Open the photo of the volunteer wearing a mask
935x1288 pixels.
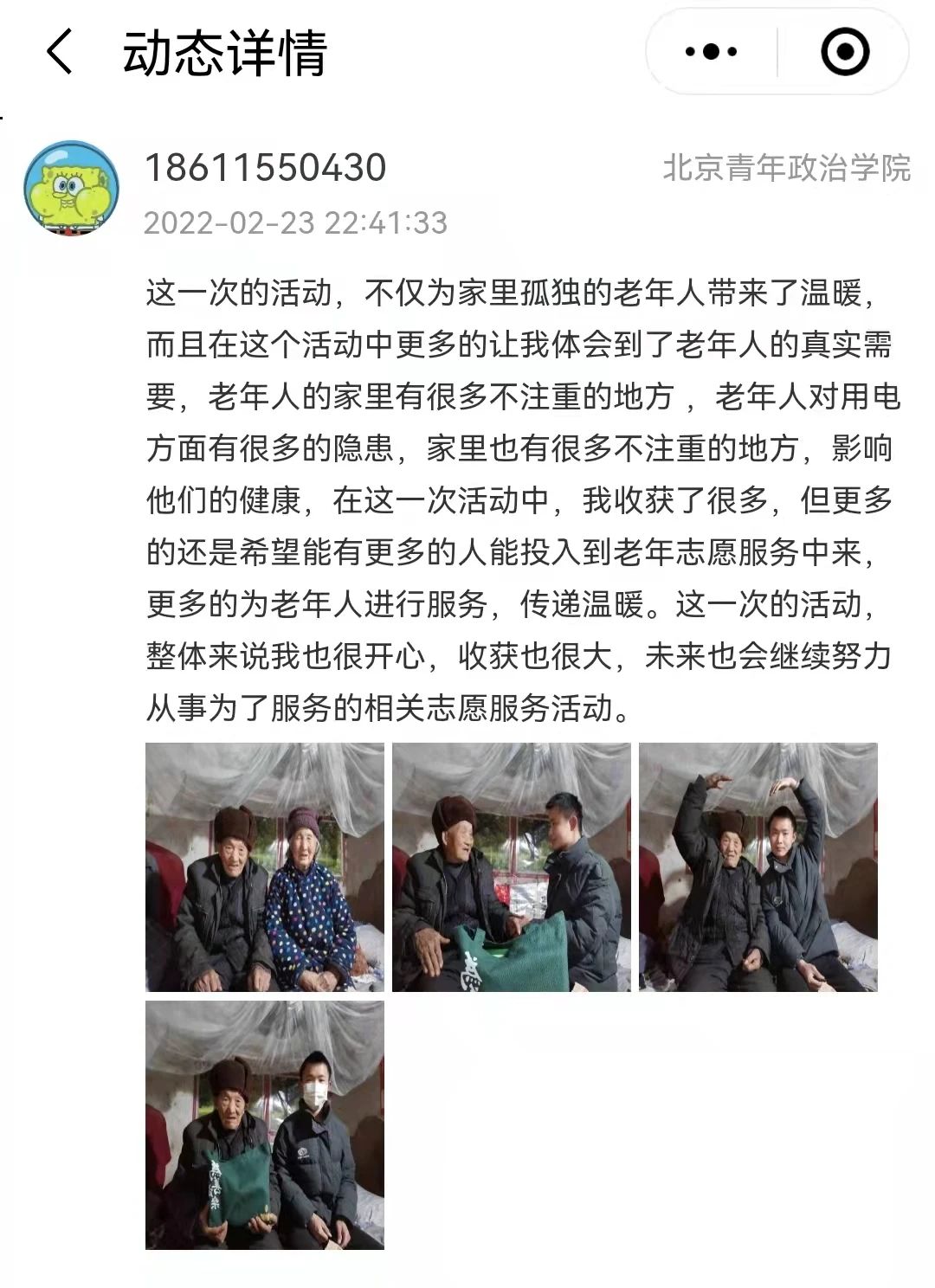[265, 1124]
